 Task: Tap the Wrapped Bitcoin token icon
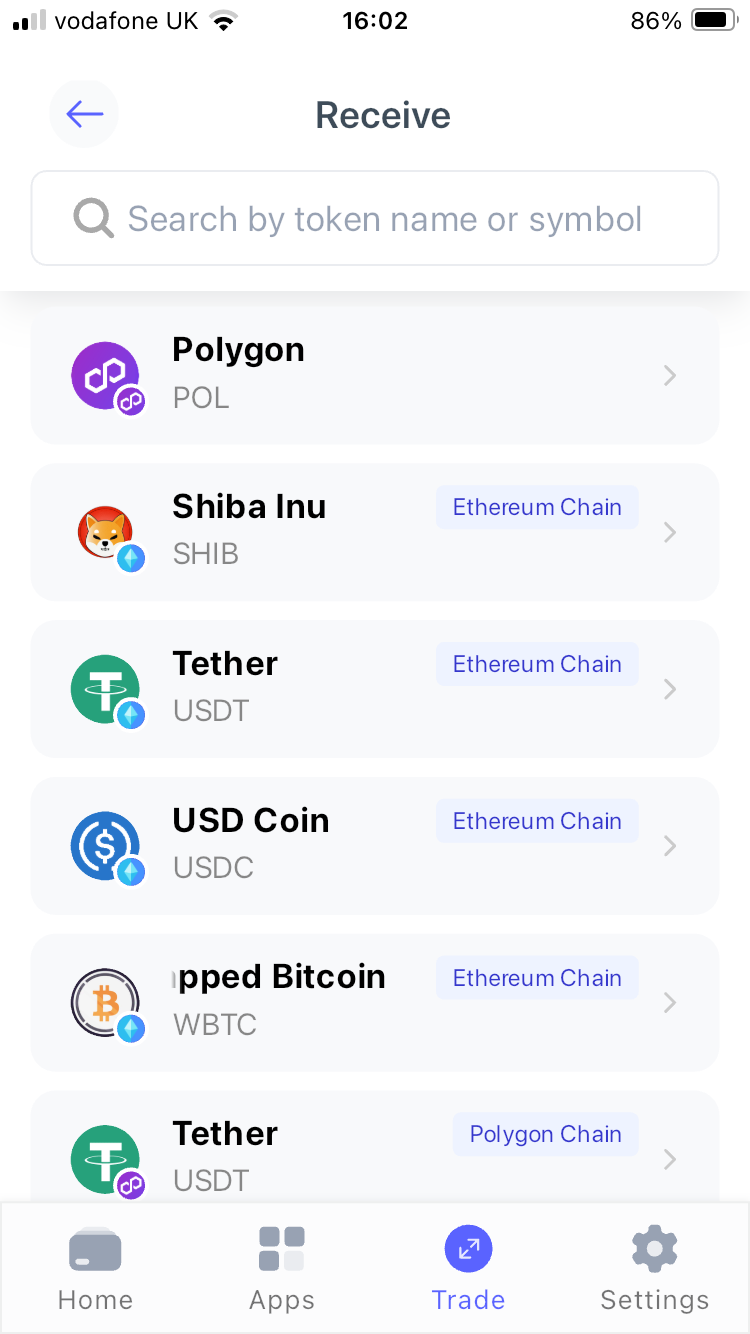pos(106,1002)
